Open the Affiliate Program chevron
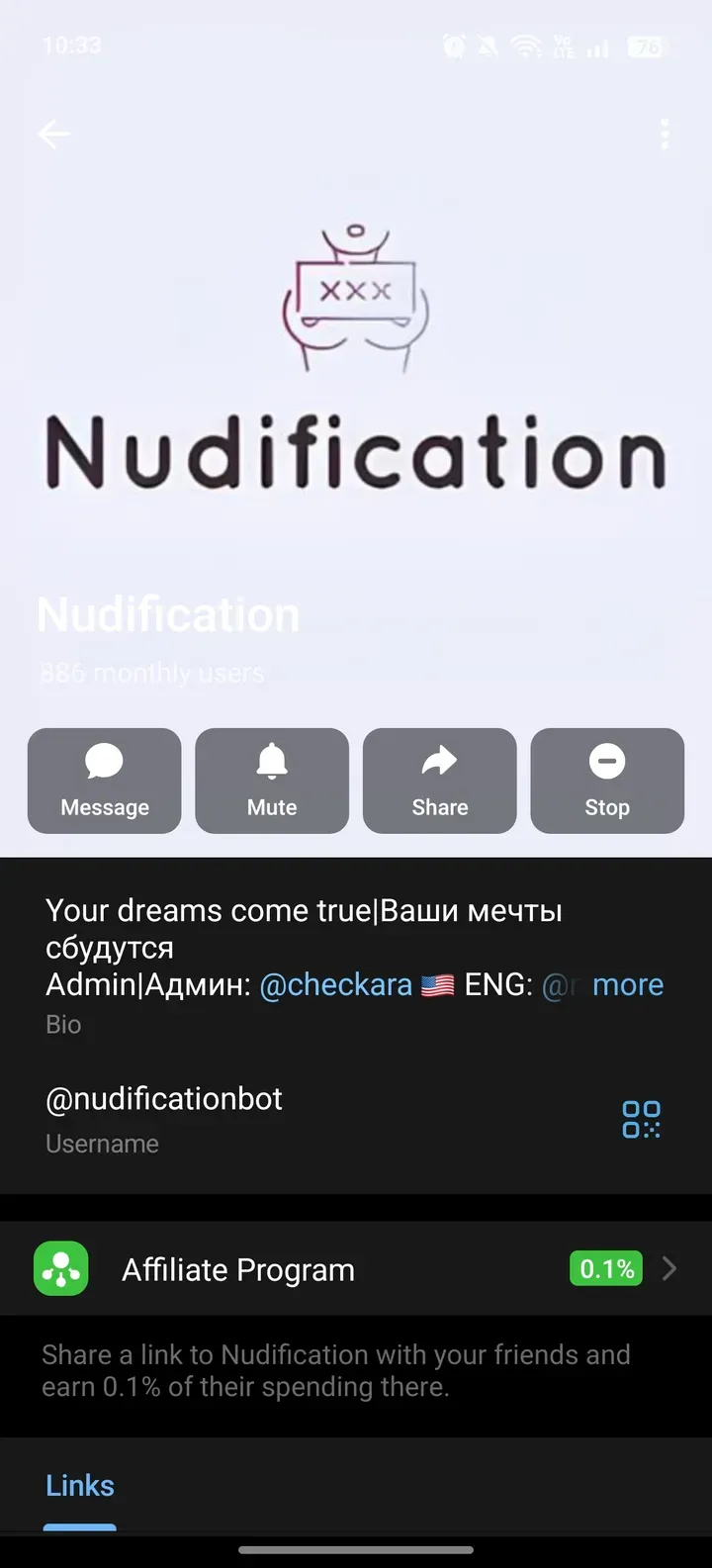This screenshot has height=1568, width=712. point(668,1268)
